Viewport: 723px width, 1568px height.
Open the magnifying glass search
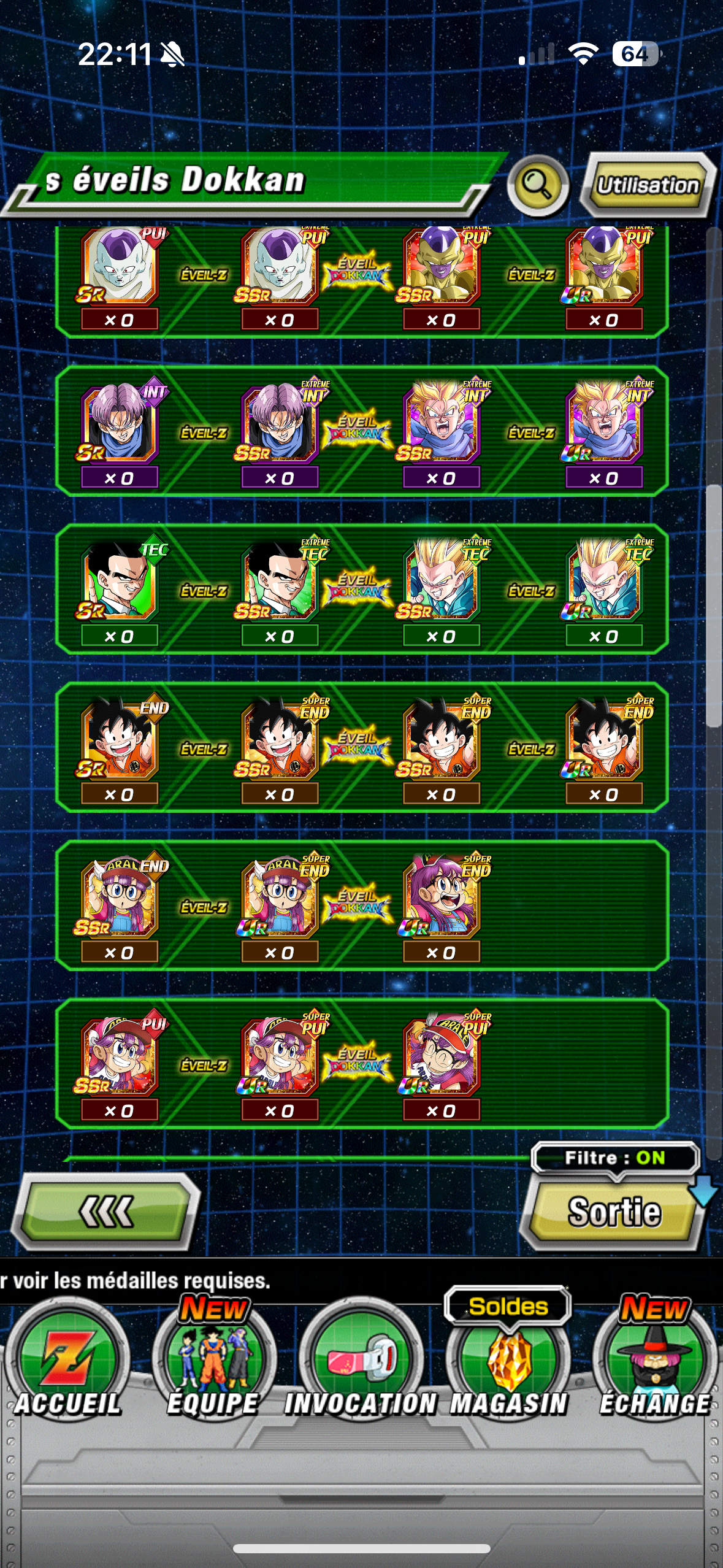538,185
